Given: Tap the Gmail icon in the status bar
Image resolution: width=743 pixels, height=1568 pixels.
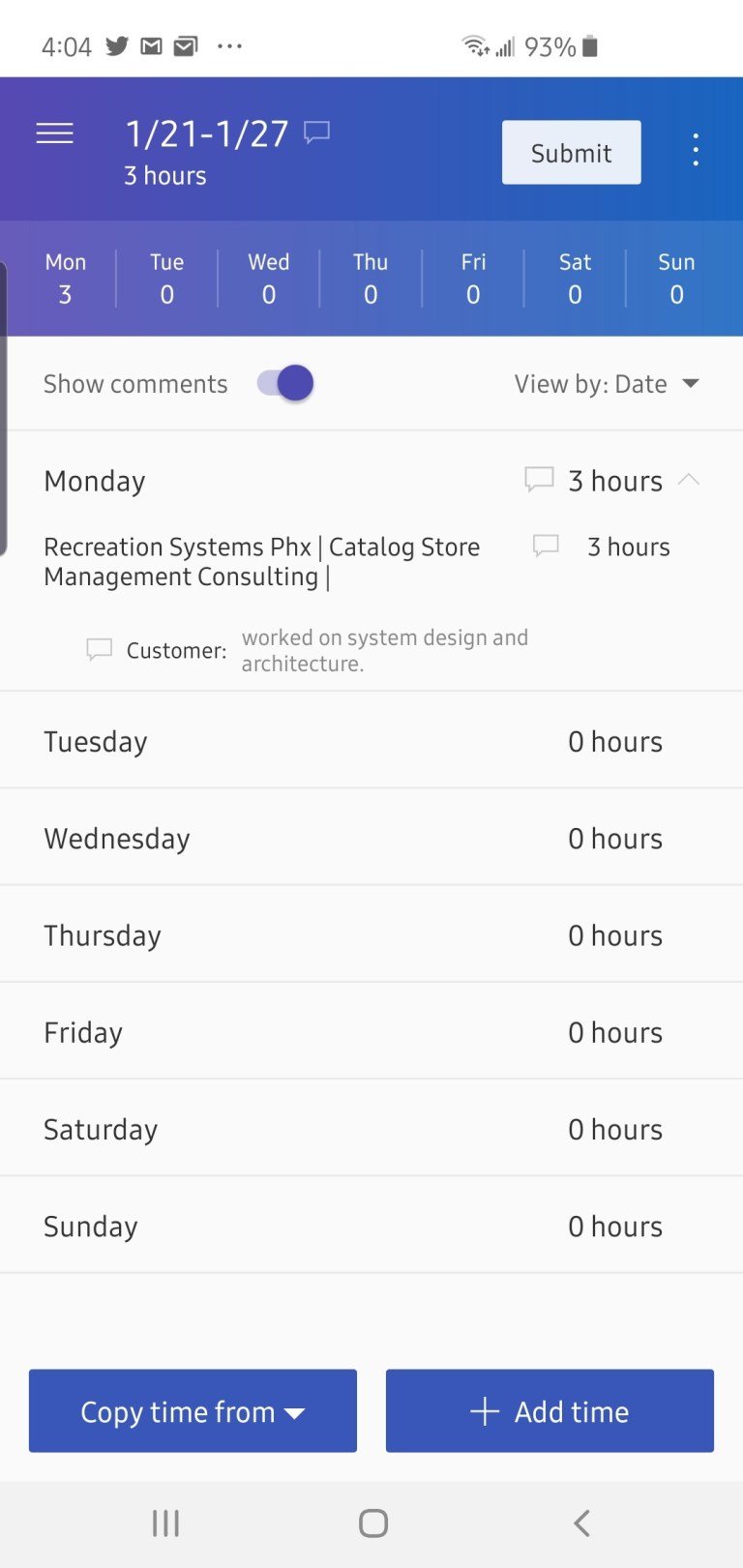Looking at the screenshot, I should (151, 45).
